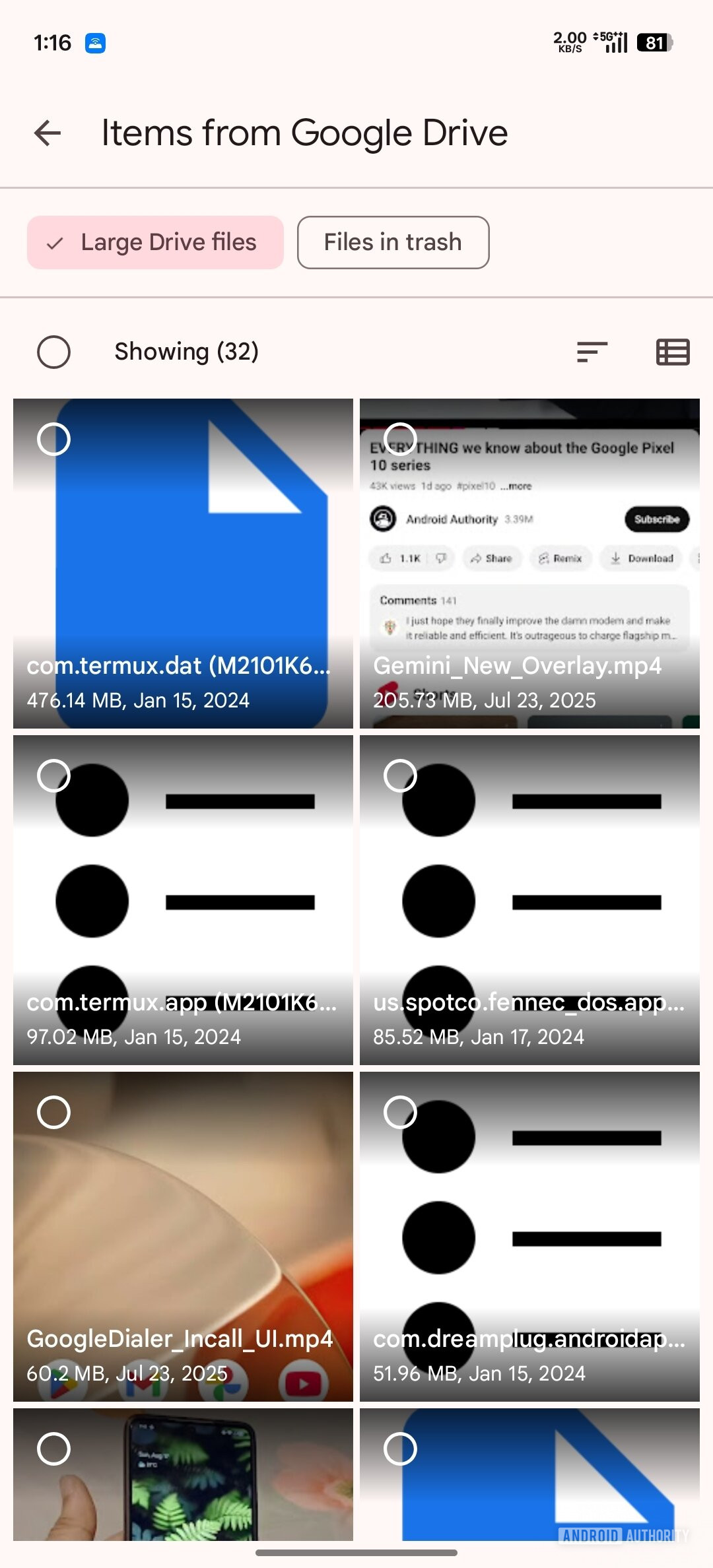This screenshot has width=713, height=1568.
Task: Check the GoogleDialer_Incall_UI.mp4 selection circle
Action: (x=53, y=1112)
